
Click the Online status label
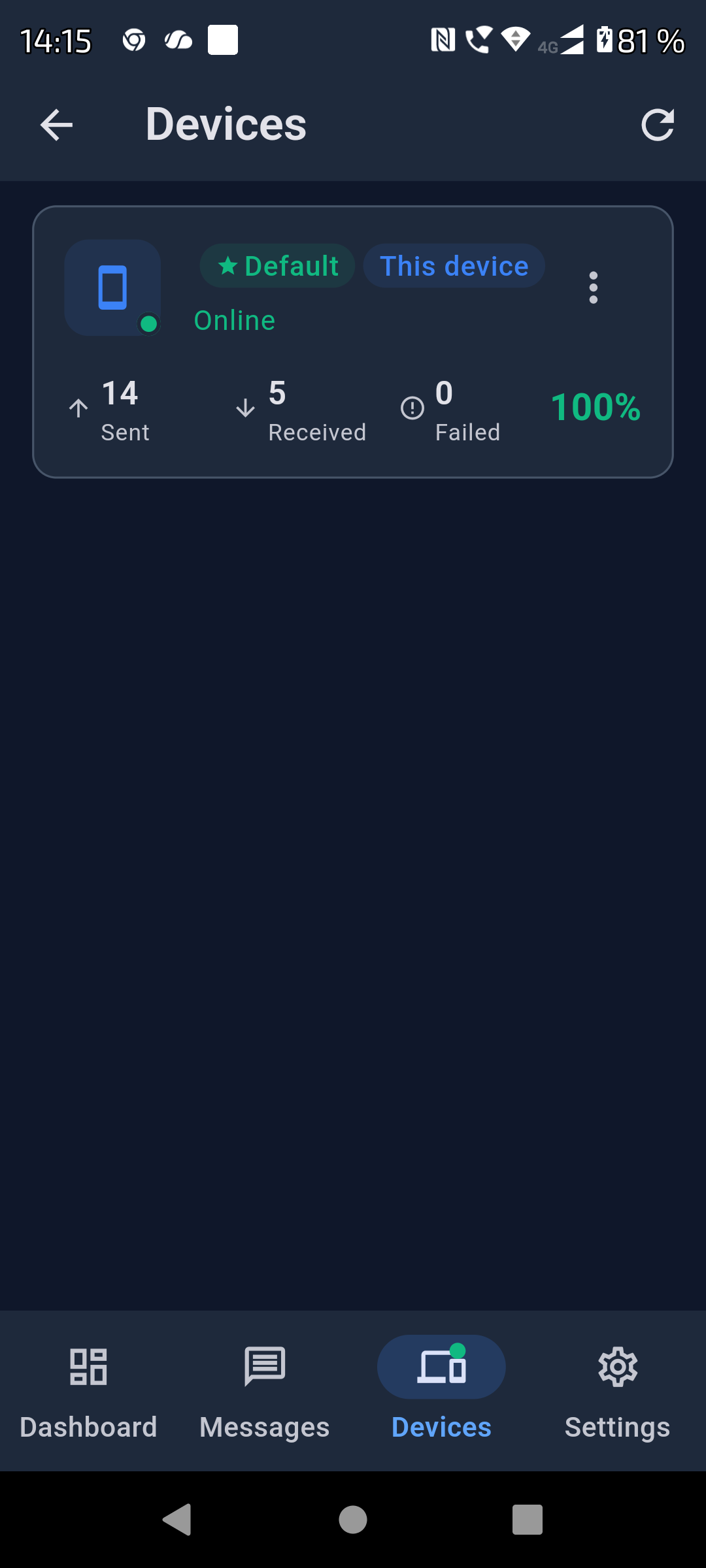[234, 319]
